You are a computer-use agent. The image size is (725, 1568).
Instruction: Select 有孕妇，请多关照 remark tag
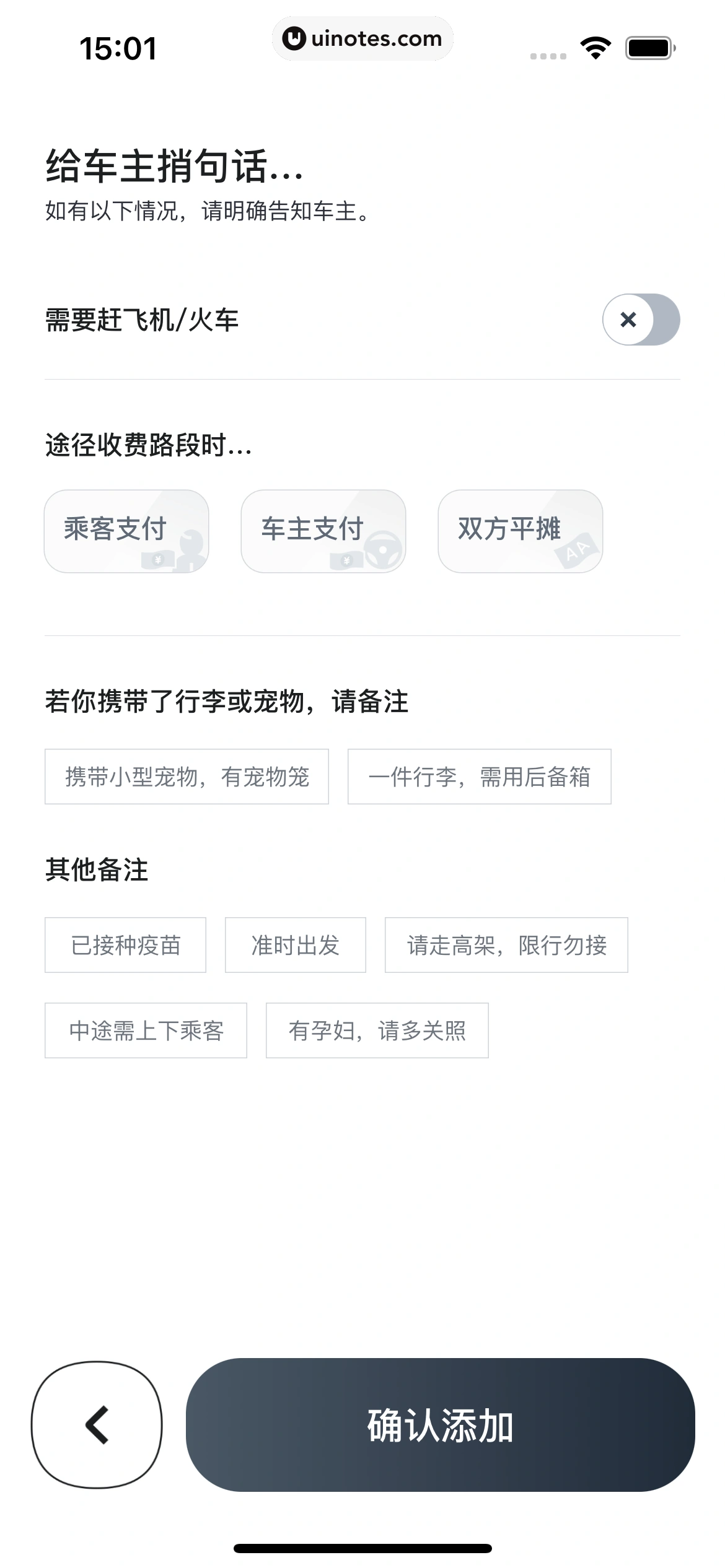pos(377,1030)
